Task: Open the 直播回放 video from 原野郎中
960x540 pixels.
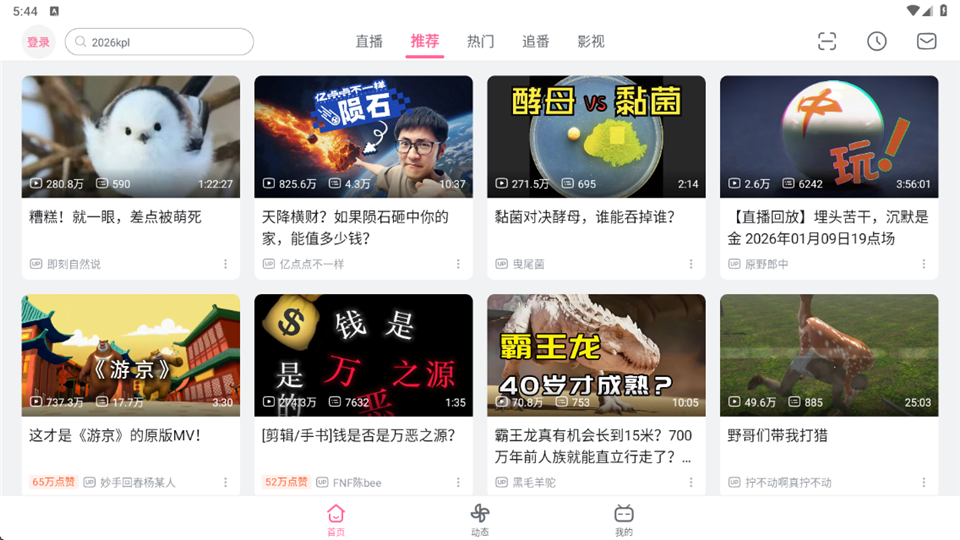Action: [x=829, y=137]
